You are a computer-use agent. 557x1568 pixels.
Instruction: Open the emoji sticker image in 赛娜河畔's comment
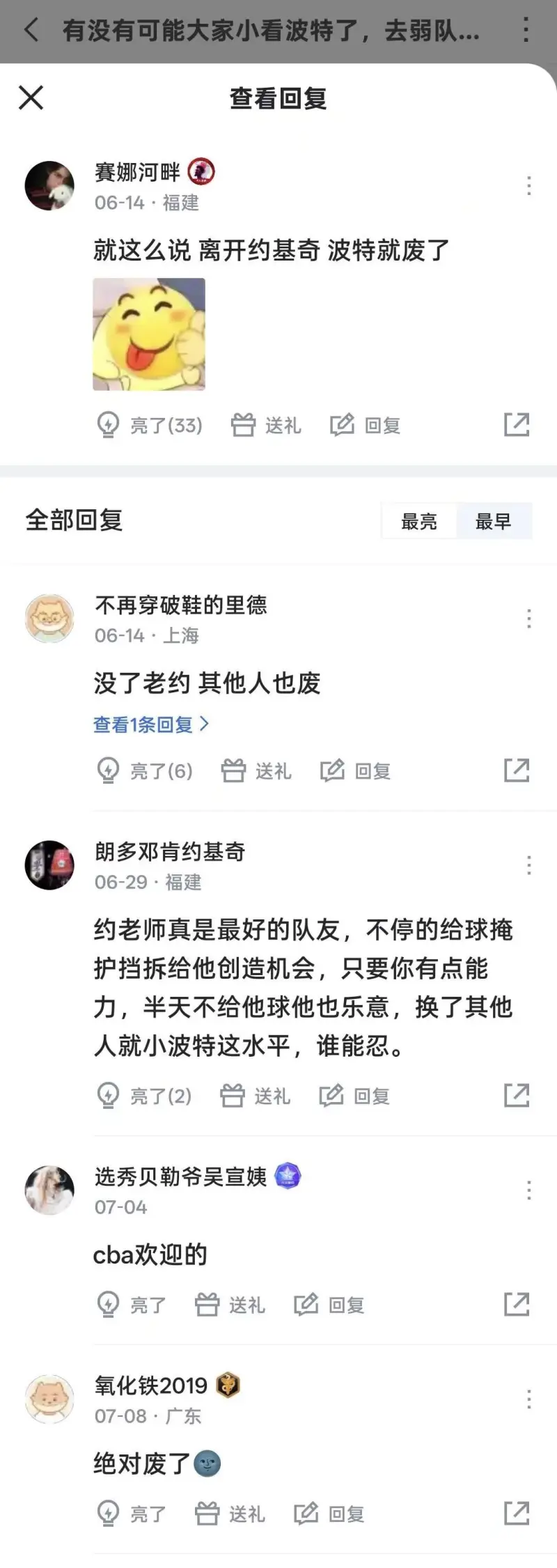(149, 334)
